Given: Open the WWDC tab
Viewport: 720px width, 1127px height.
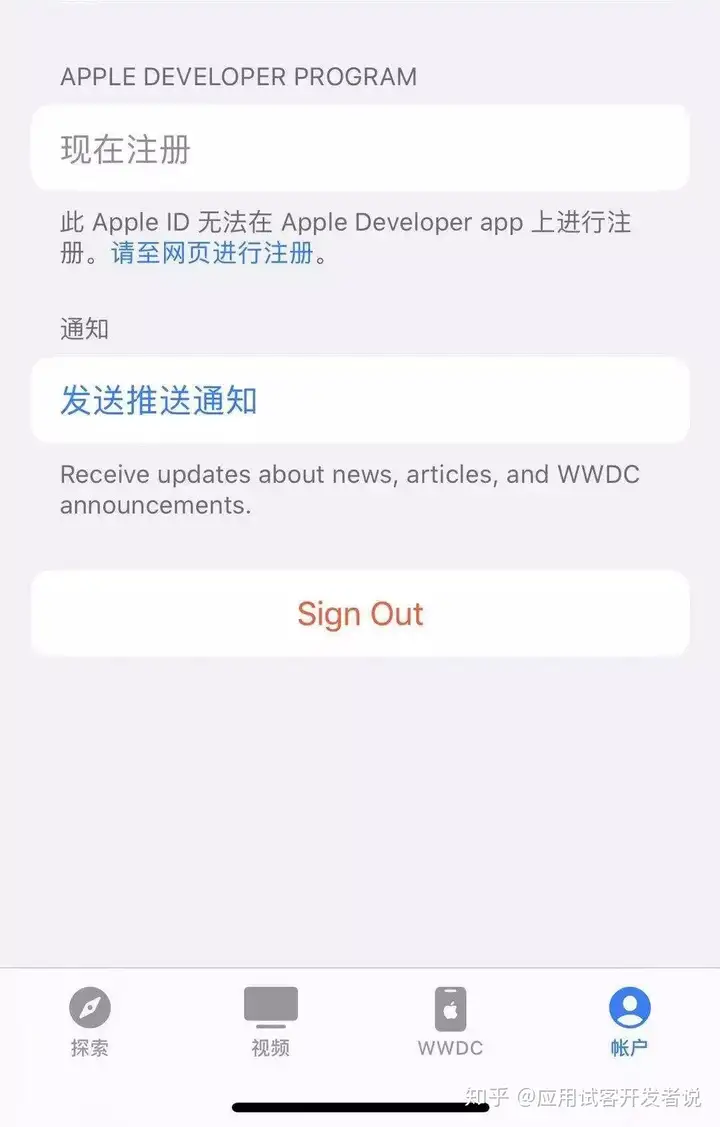Looking at the screenshot, I should [450, 1020].
